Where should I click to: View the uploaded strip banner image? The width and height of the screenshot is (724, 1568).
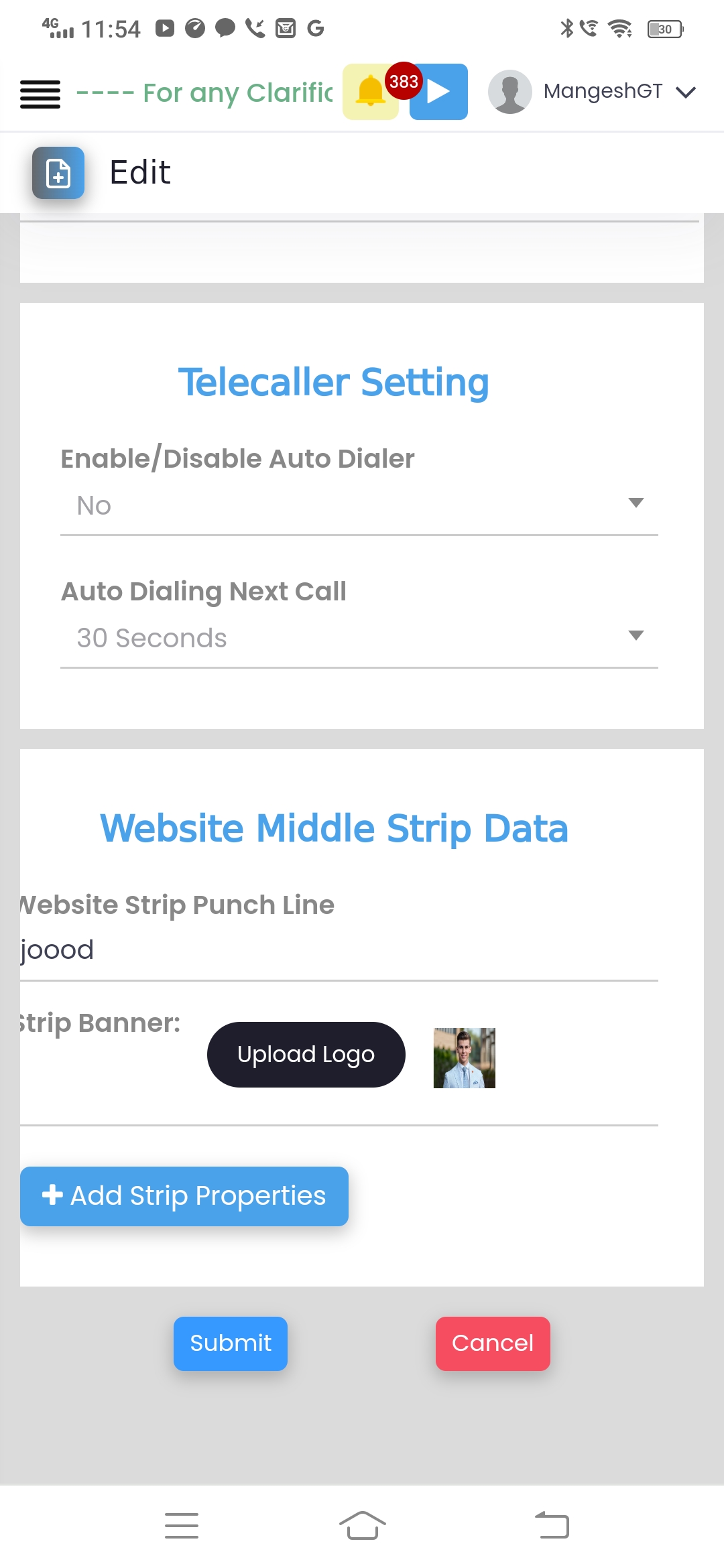465,1058
